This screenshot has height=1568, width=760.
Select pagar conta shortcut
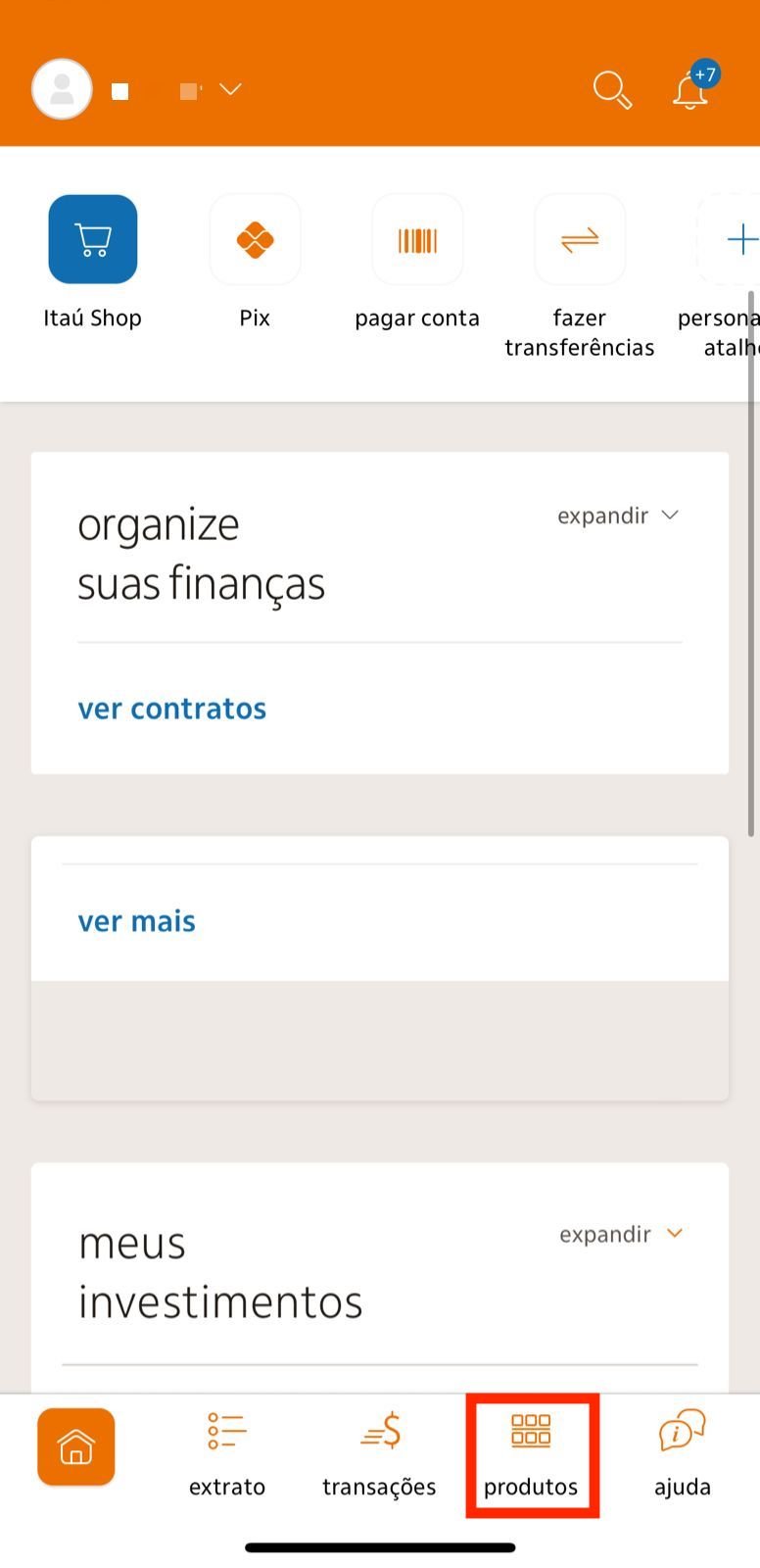417,239
